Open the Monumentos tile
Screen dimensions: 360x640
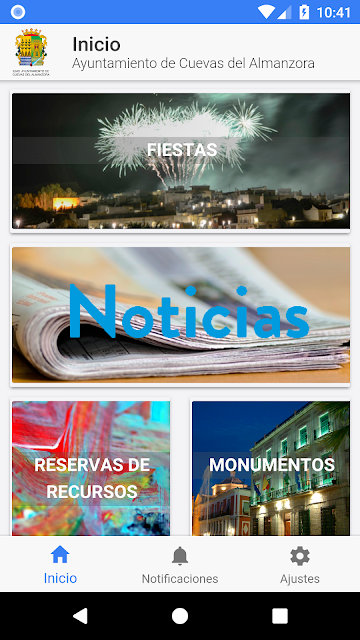(x=271, y=468)
